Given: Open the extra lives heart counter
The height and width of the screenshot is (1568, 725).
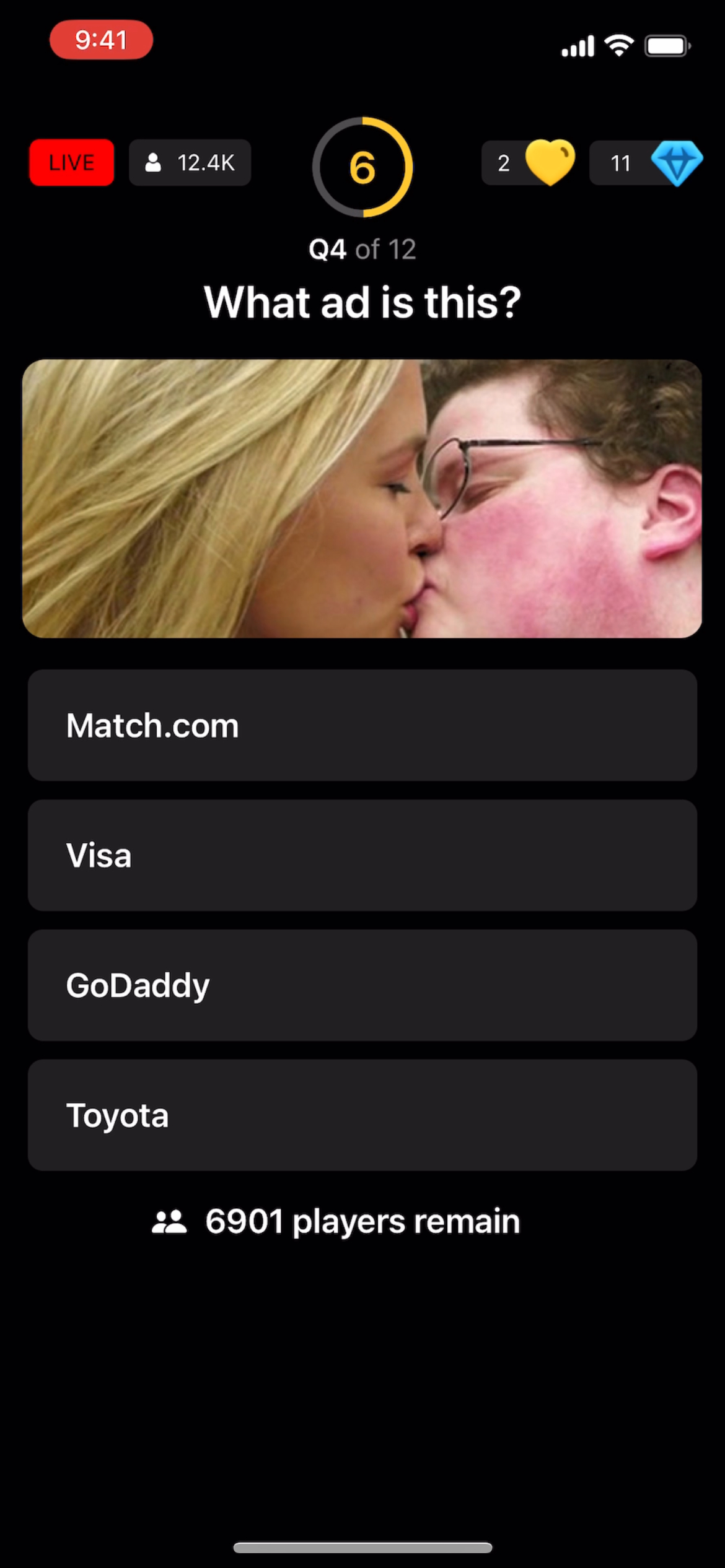Looking at the screenshot, I should point(529,163).
